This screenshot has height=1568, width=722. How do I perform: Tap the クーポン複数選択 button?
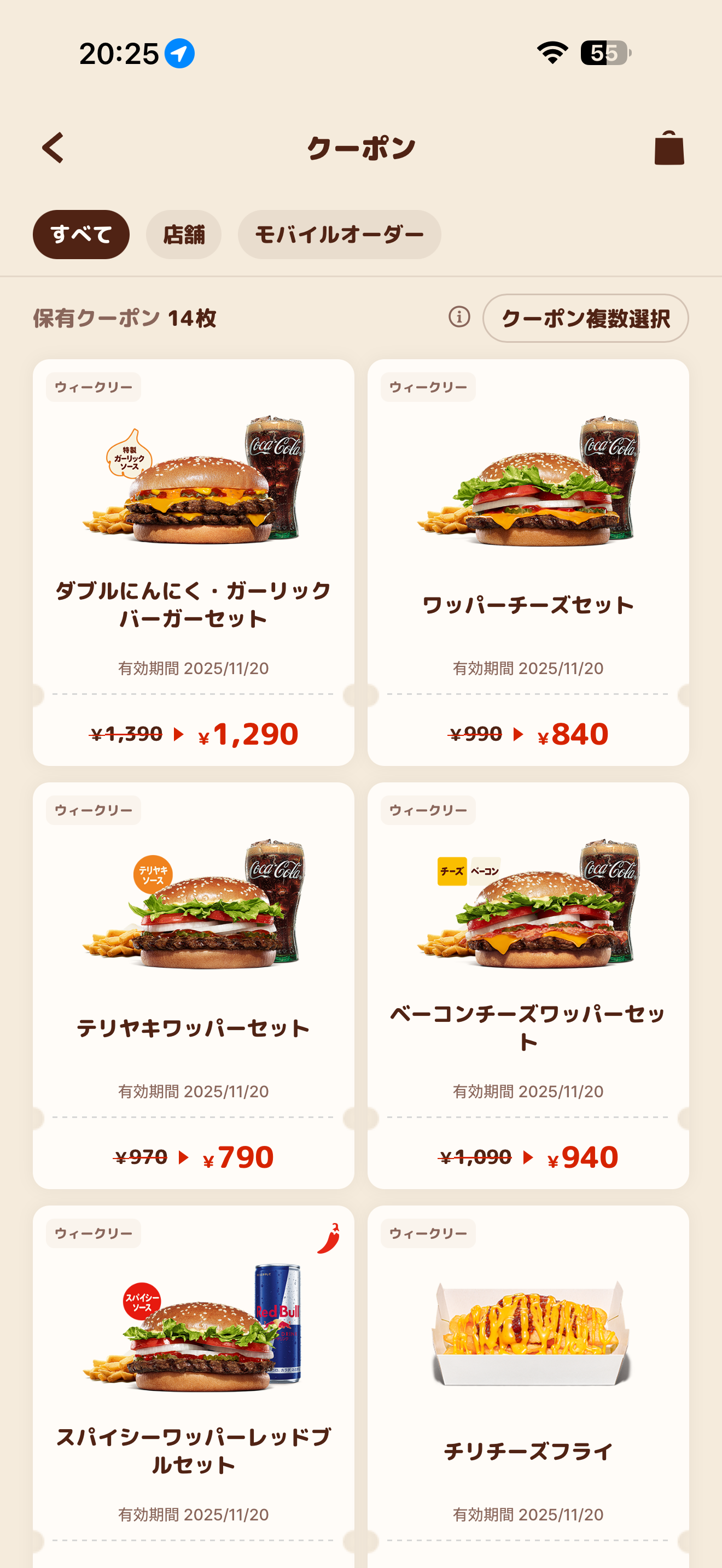click(585, 318)
